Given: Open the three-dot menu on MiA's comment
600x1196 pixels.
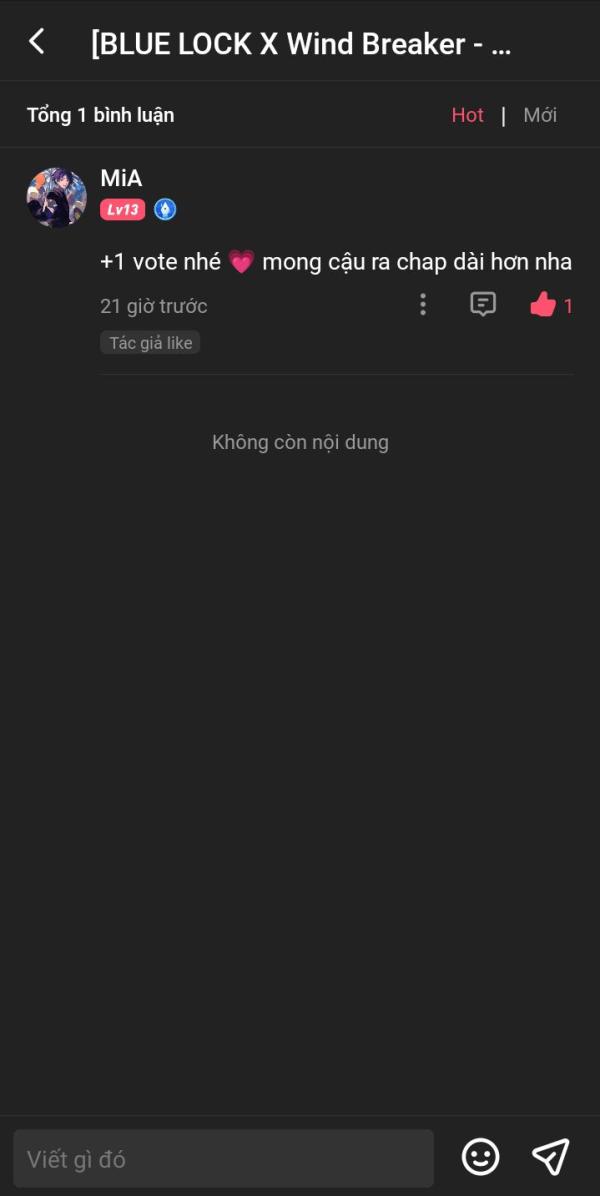Looking at the screenshot, I should pos(423,305).
